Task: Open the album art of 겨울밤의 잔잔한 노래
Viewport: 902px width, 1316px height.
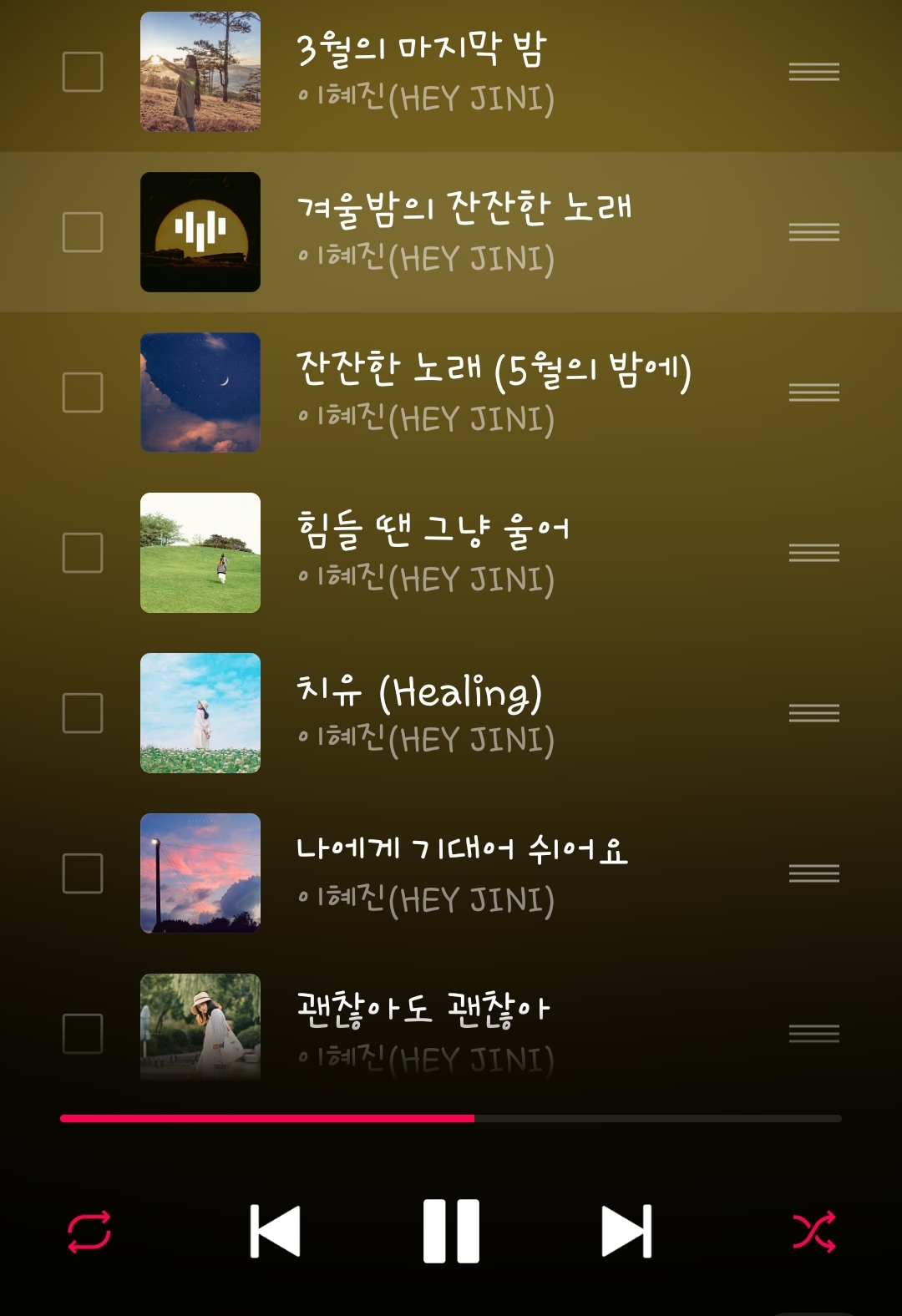Action: (x=200, y=232)
